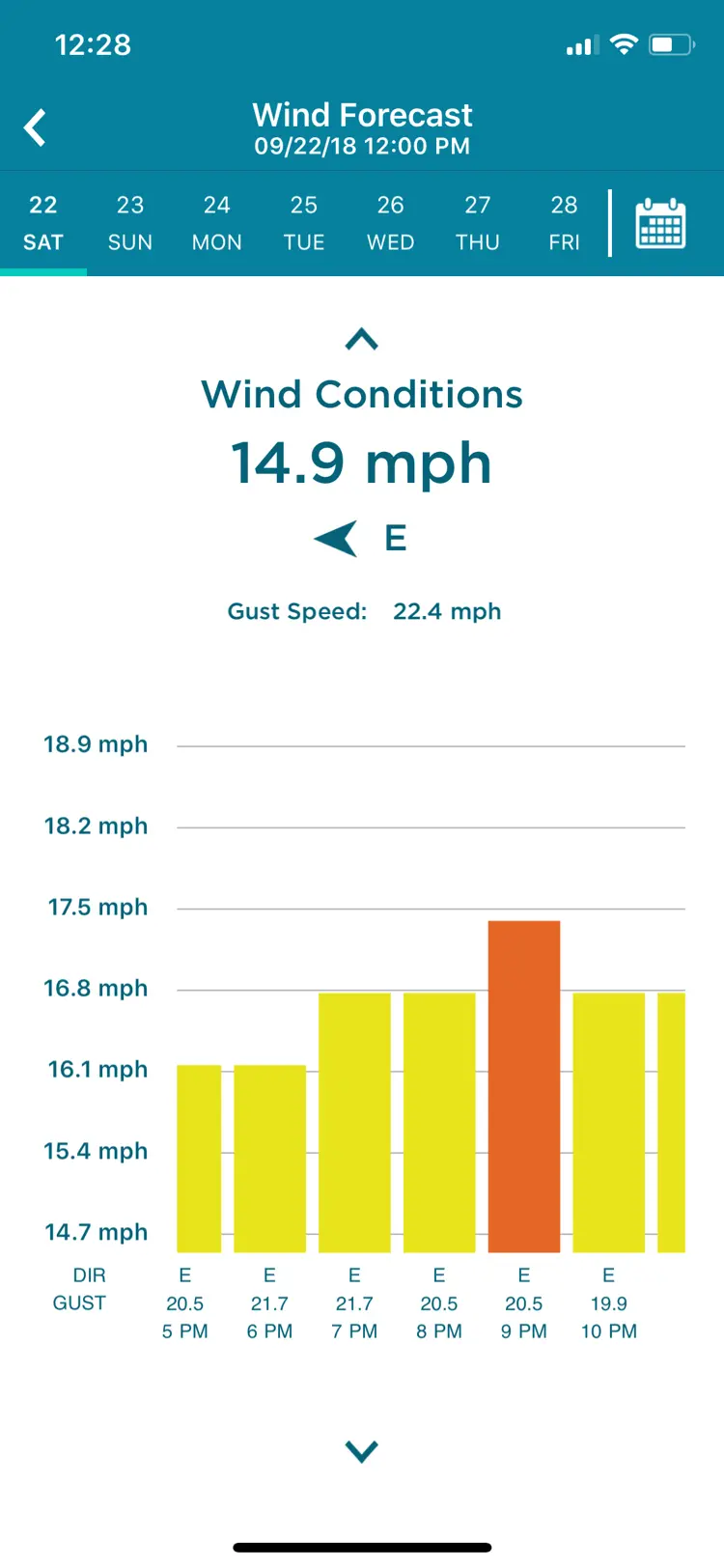Tap the up chevron above Wind Conditions
The image size is (724, 1568).
coord(362,340)
